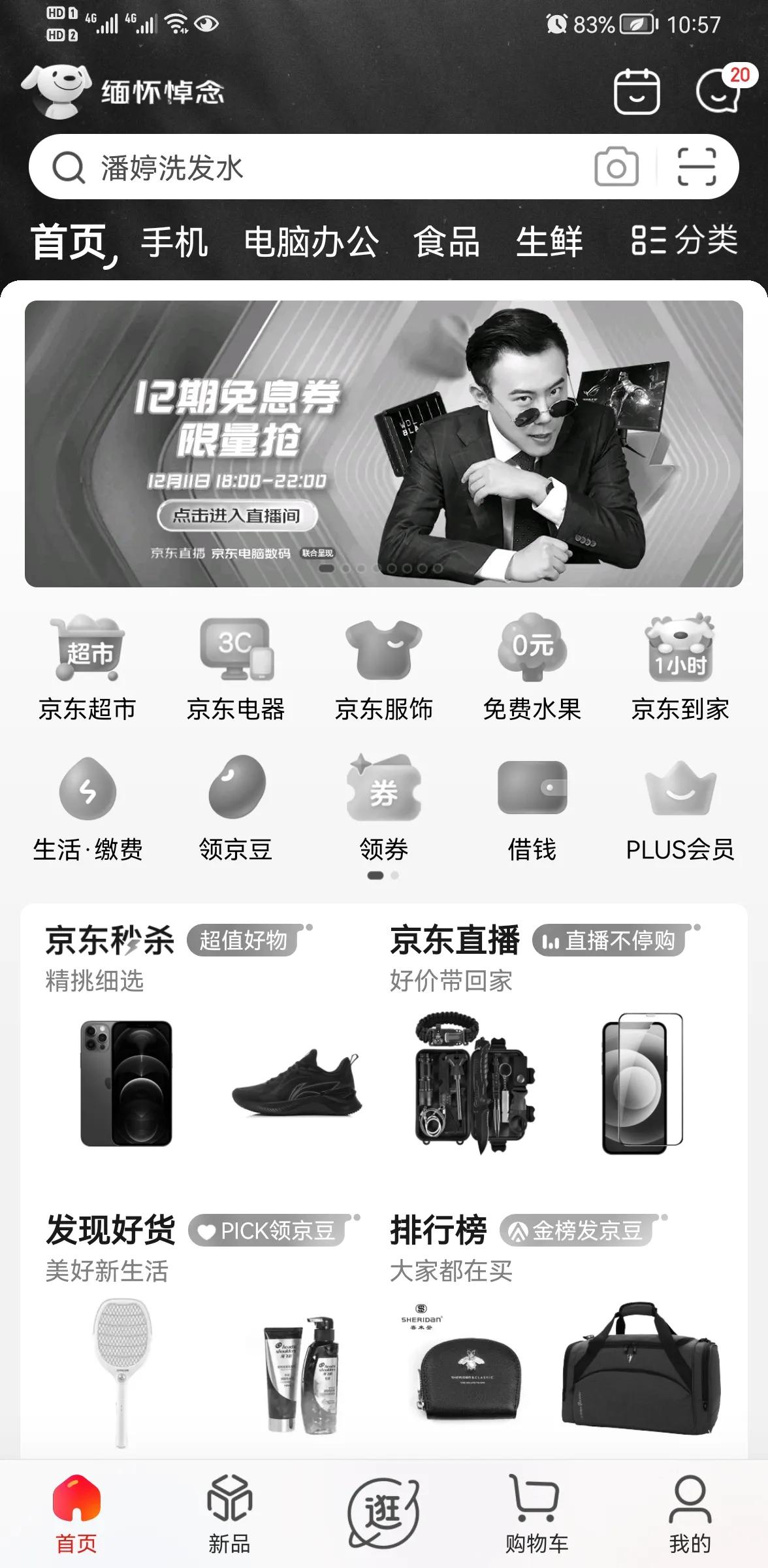
Task: Open 领京豆
Action: (236, 807)
